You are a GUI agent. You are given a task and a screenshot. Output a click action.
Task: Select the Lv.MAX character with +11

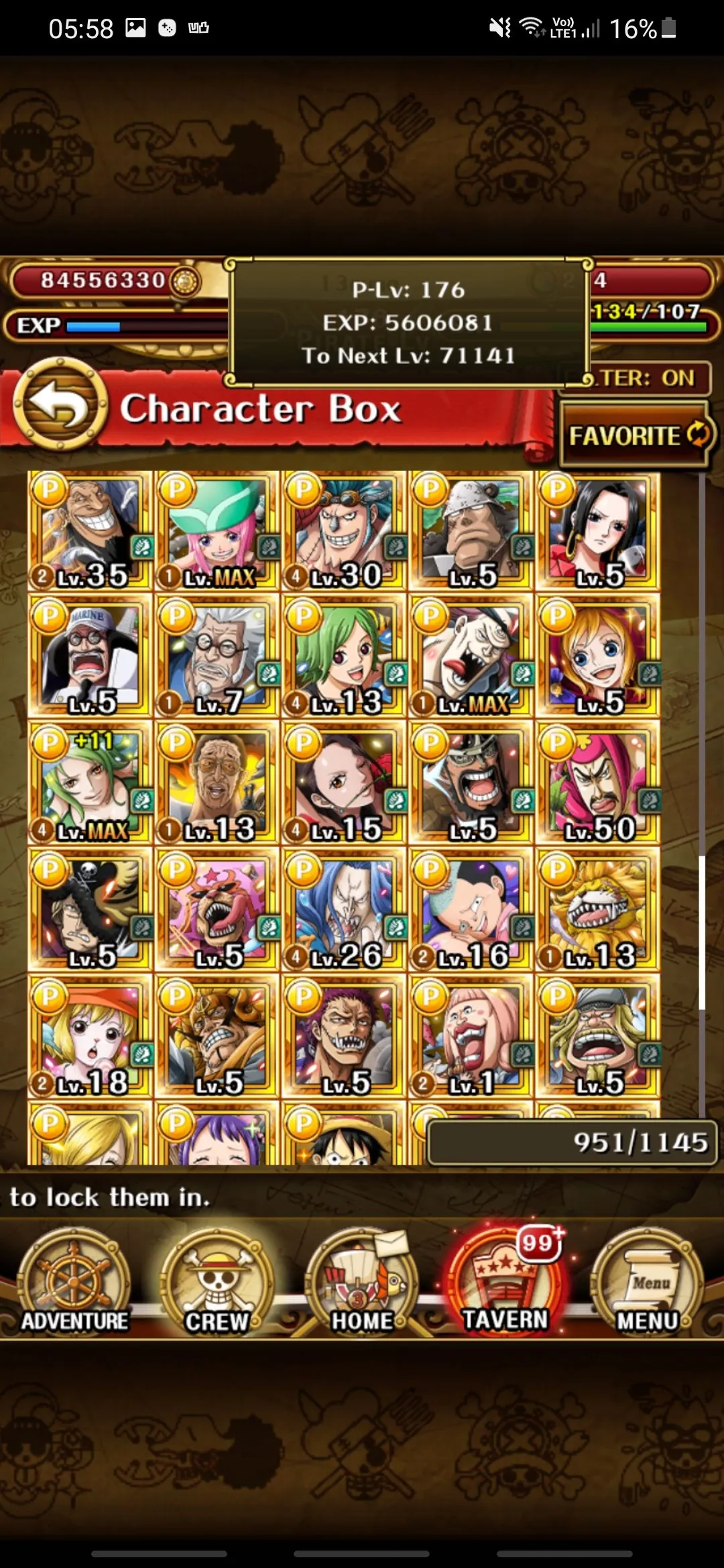[90, 783]
